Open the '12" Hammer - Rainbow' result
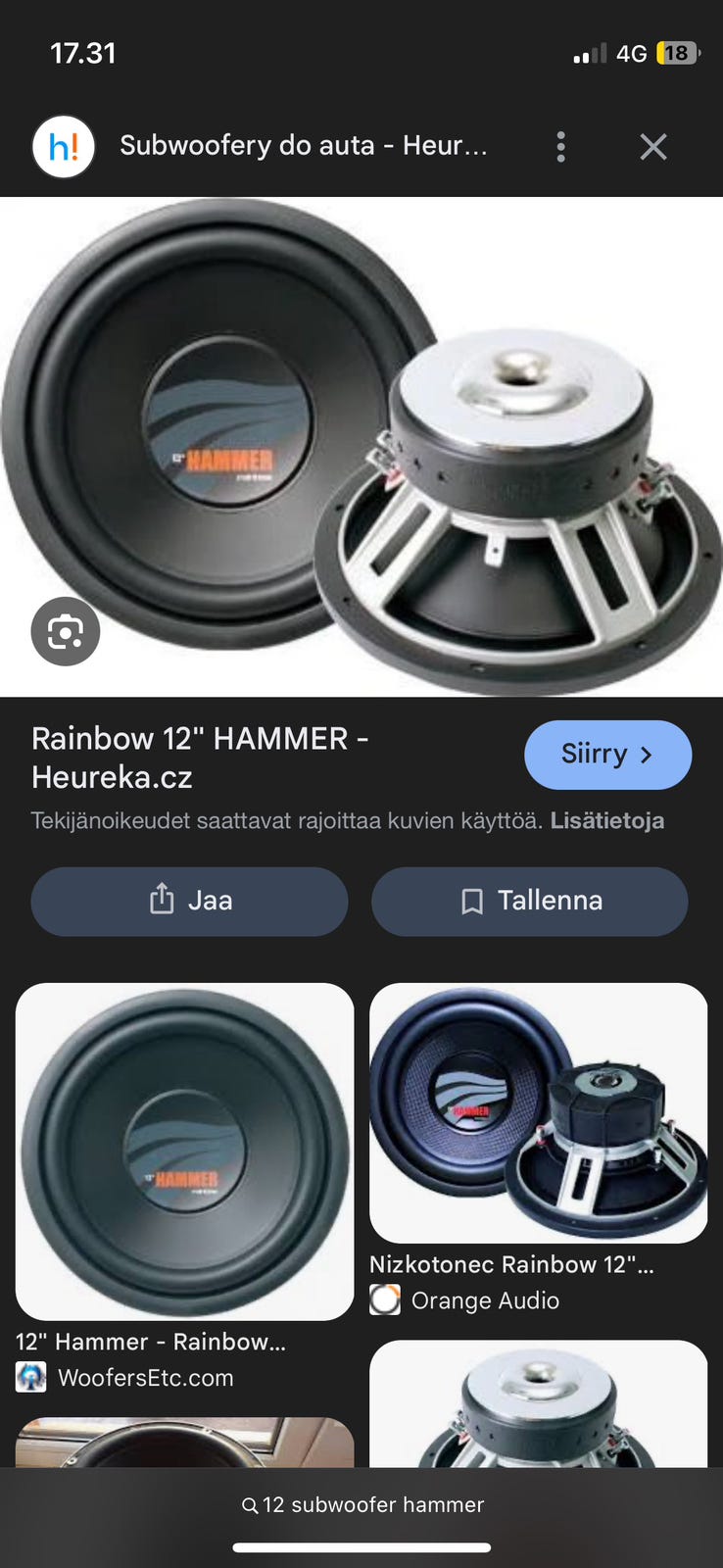This screenshot has width=723, height=1568. [x=185, y=1151]
